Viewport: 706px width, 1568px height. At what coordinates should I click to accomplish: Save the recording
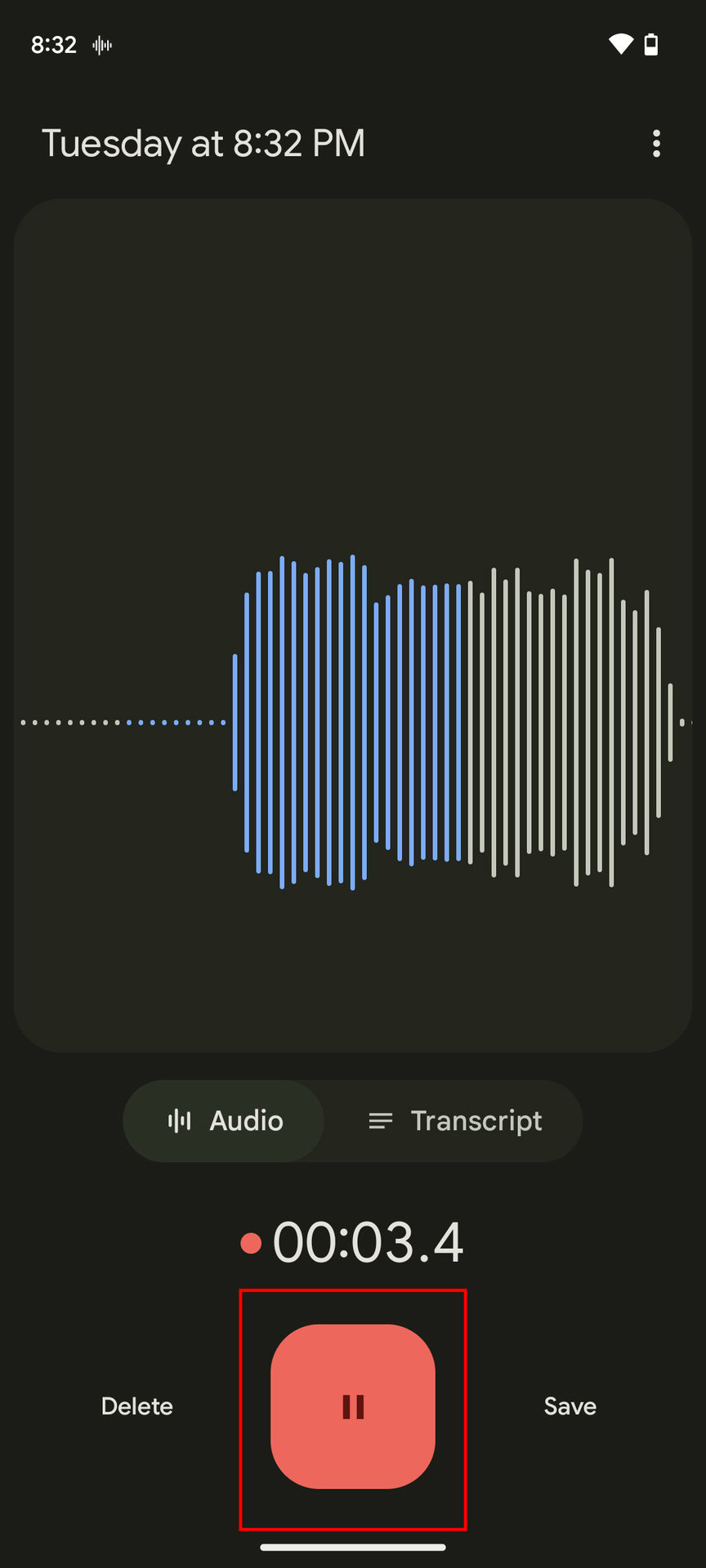click(570, 1405)
